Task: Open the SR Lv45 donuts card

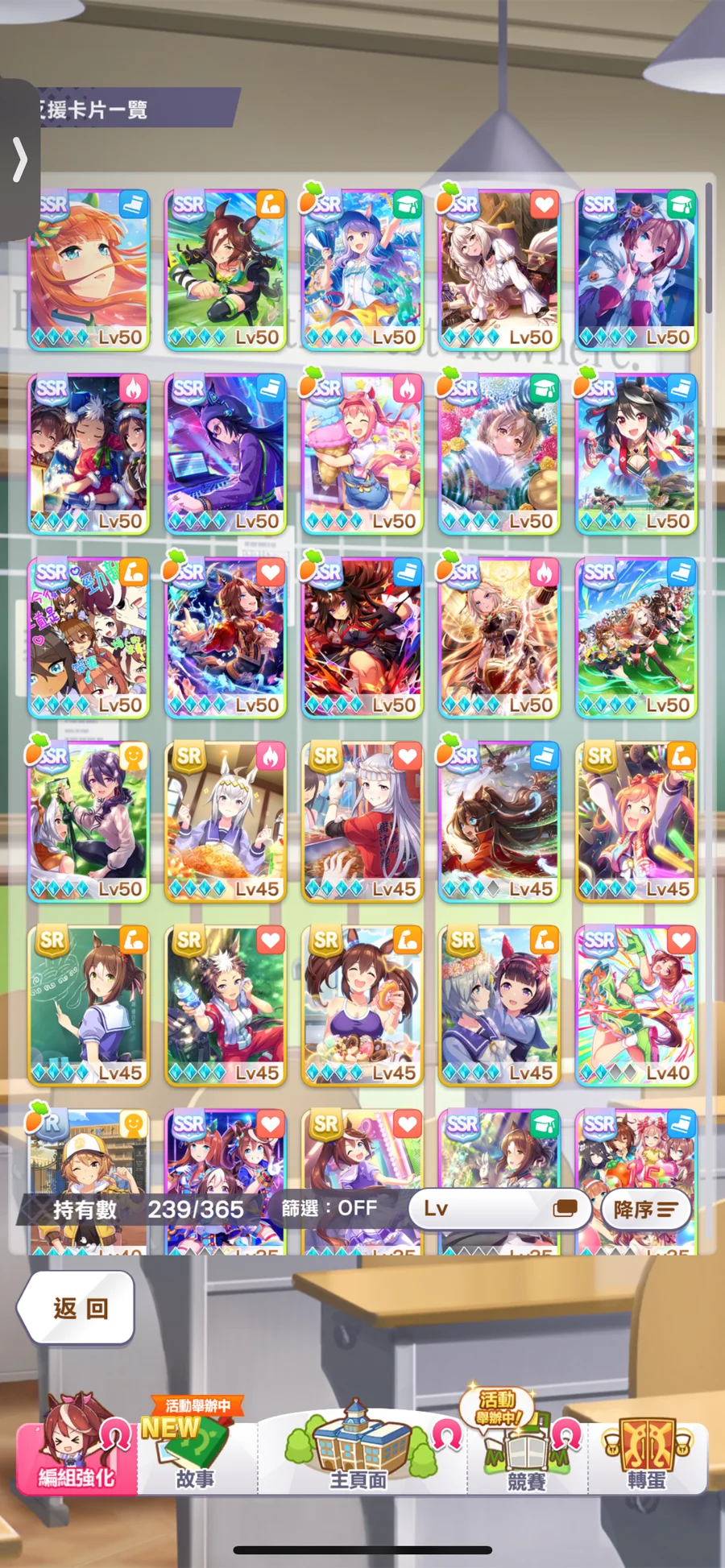Action: (x=362, y=1005)
